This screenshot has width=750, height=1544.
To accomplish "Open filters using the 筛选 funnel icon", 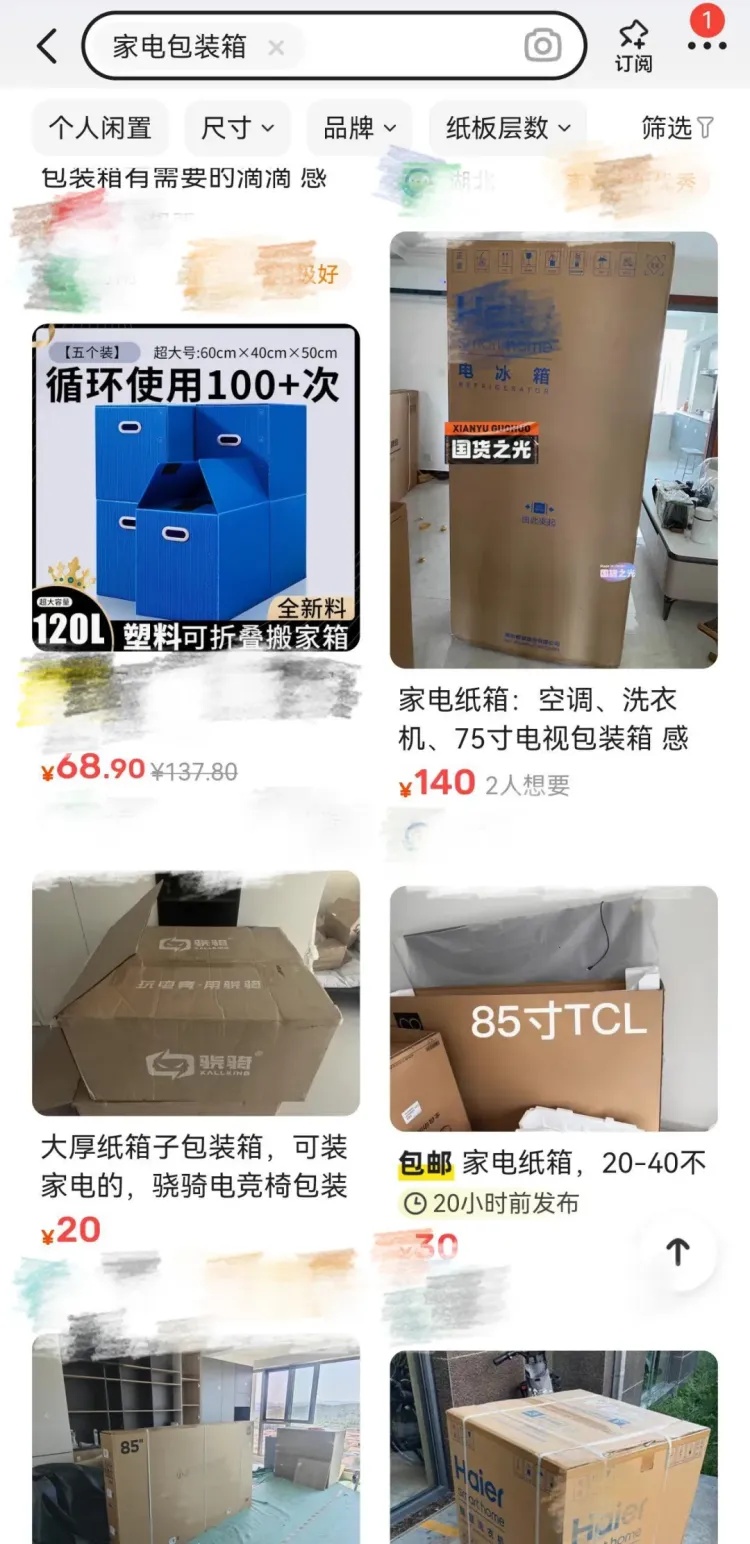I will [x=676, y=128].
